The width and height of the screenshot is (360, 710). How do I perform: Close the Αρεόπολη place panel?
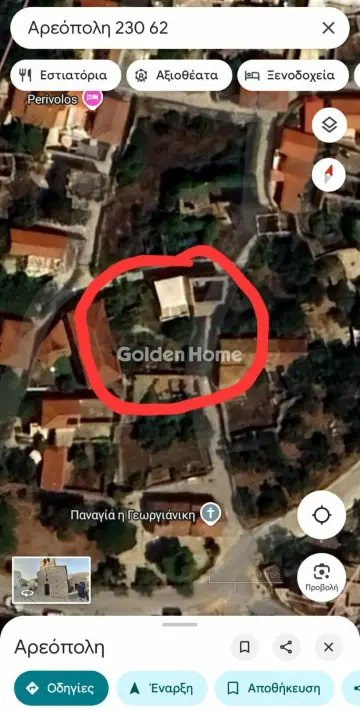[329, 647]
